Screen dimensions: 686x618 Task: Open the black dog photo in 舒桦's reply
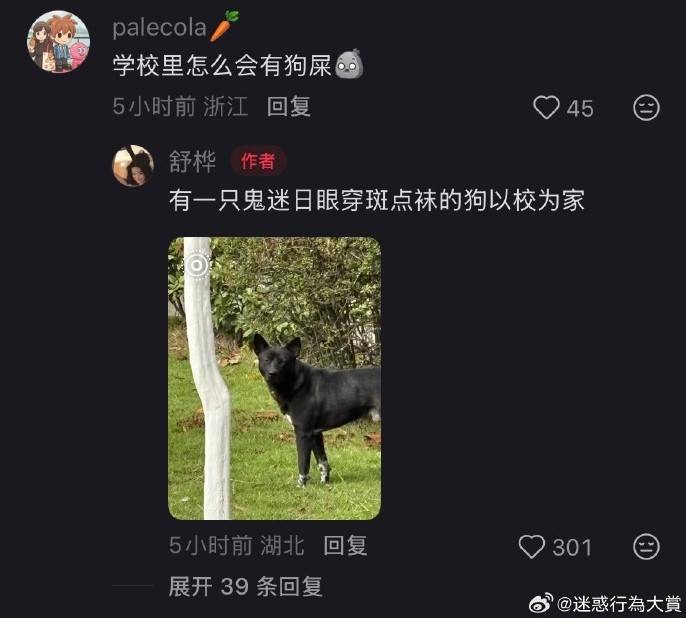[274, 378]
